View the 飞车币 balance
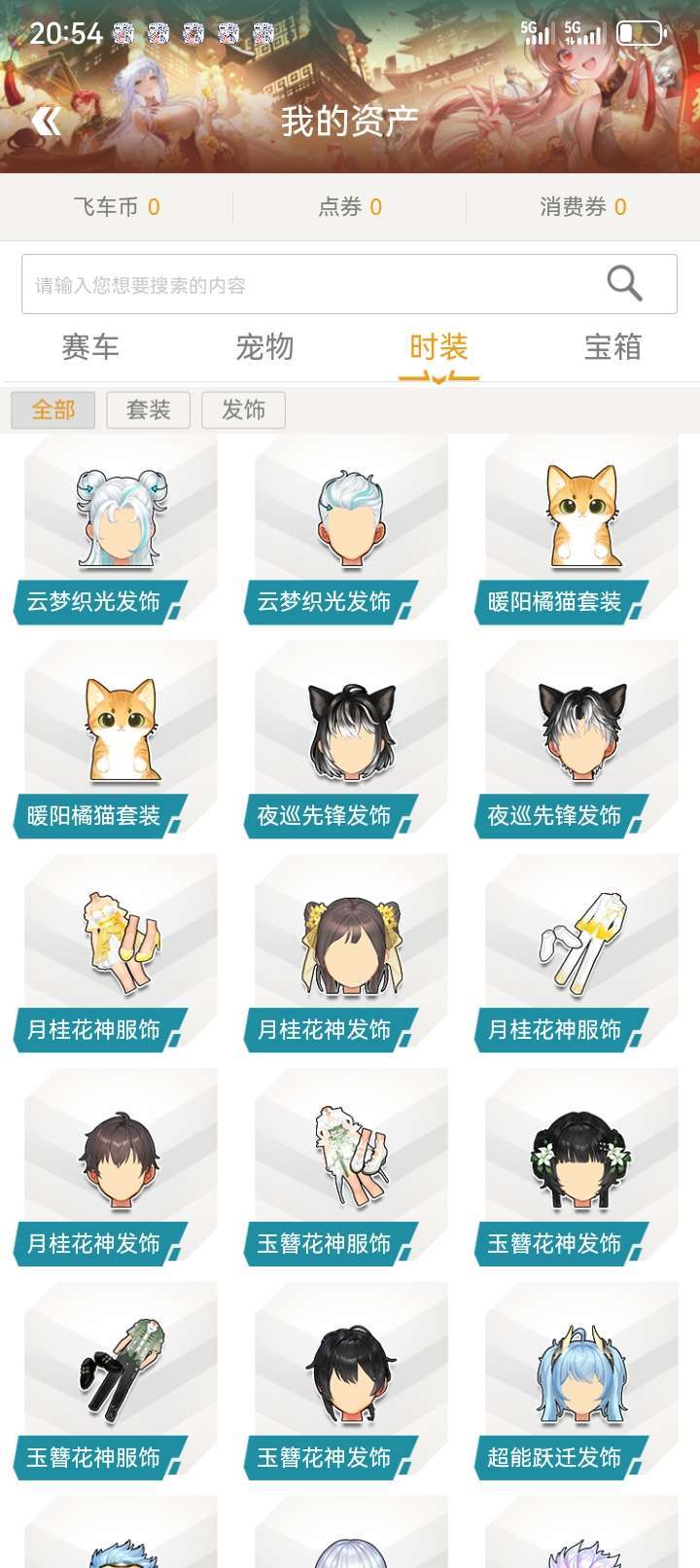The width and height of the screenshot is (700, 1568). tap(117, 206)
